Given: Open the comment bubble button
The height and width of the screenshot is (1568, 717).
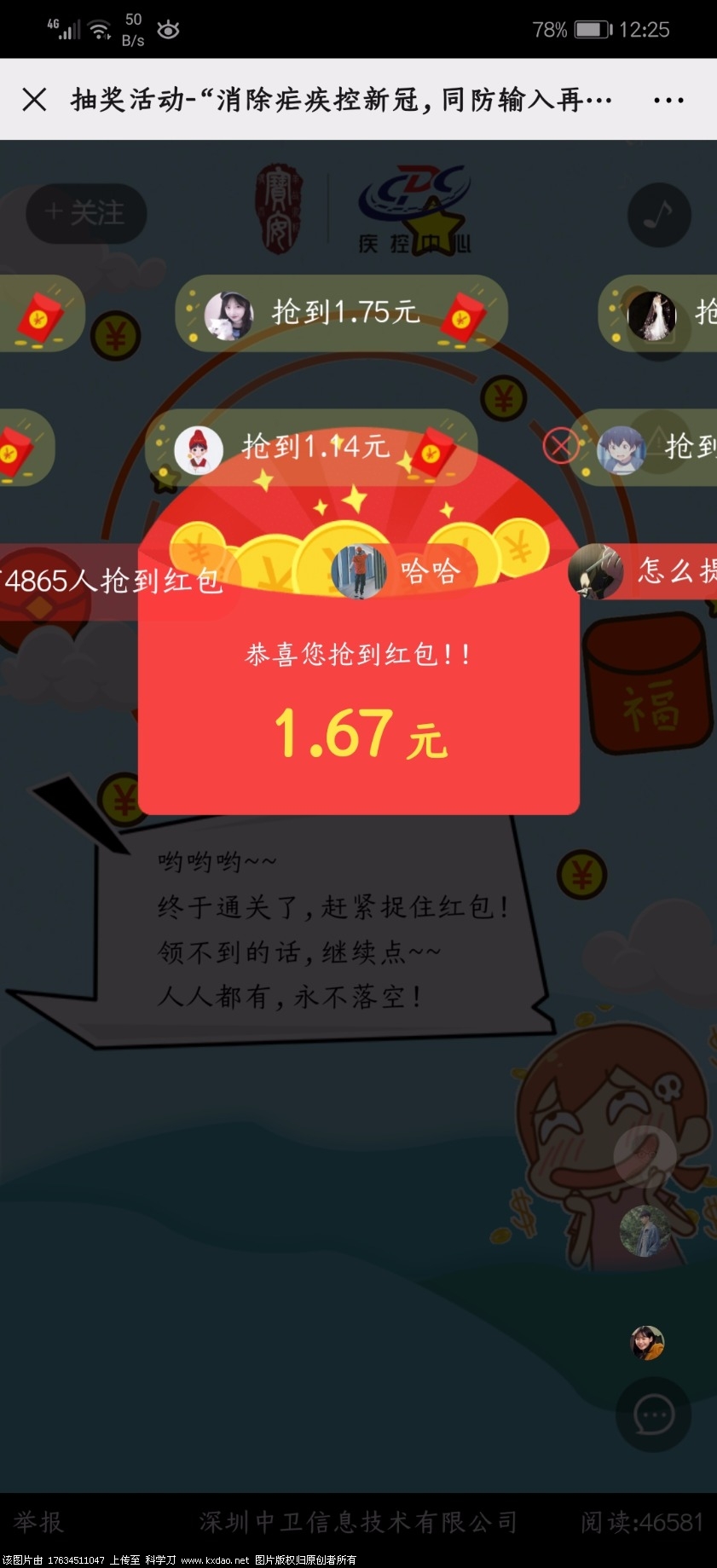Looking at the screenshot, I should tap(654, 1415).
